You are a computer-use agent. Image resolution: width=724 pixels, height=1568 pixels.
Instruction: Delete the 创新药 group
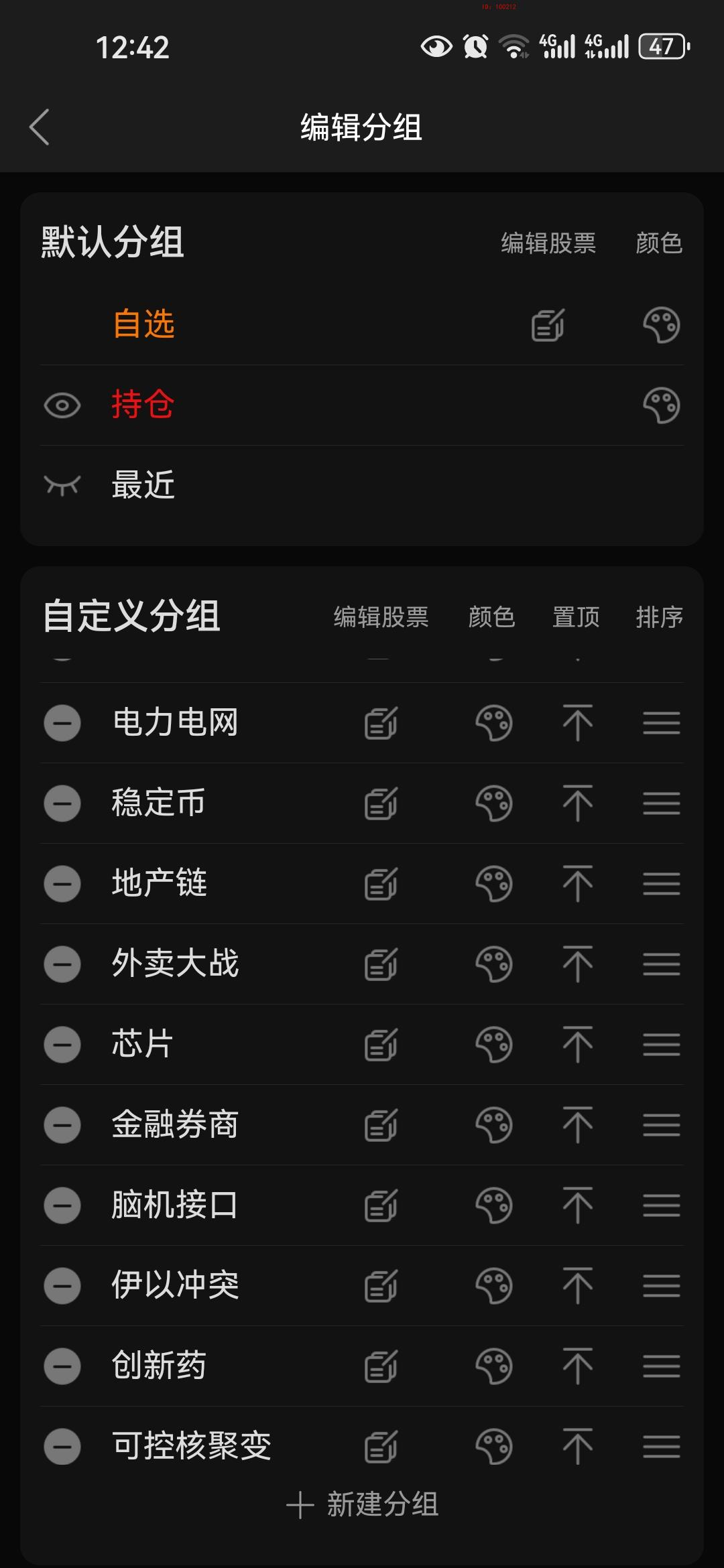coord(62,1366)
